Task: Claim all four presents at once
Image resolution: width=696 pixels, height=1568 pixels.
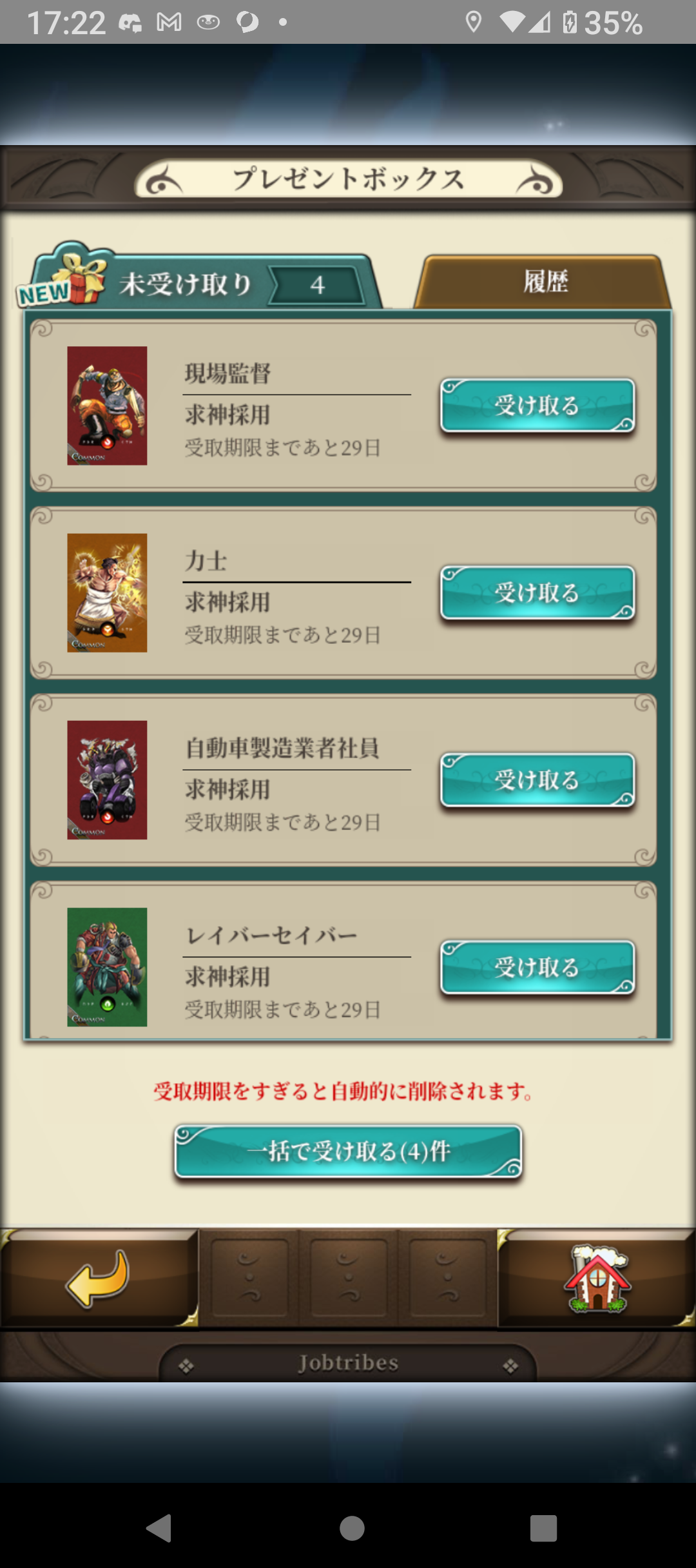Action: pos(348,1151)
